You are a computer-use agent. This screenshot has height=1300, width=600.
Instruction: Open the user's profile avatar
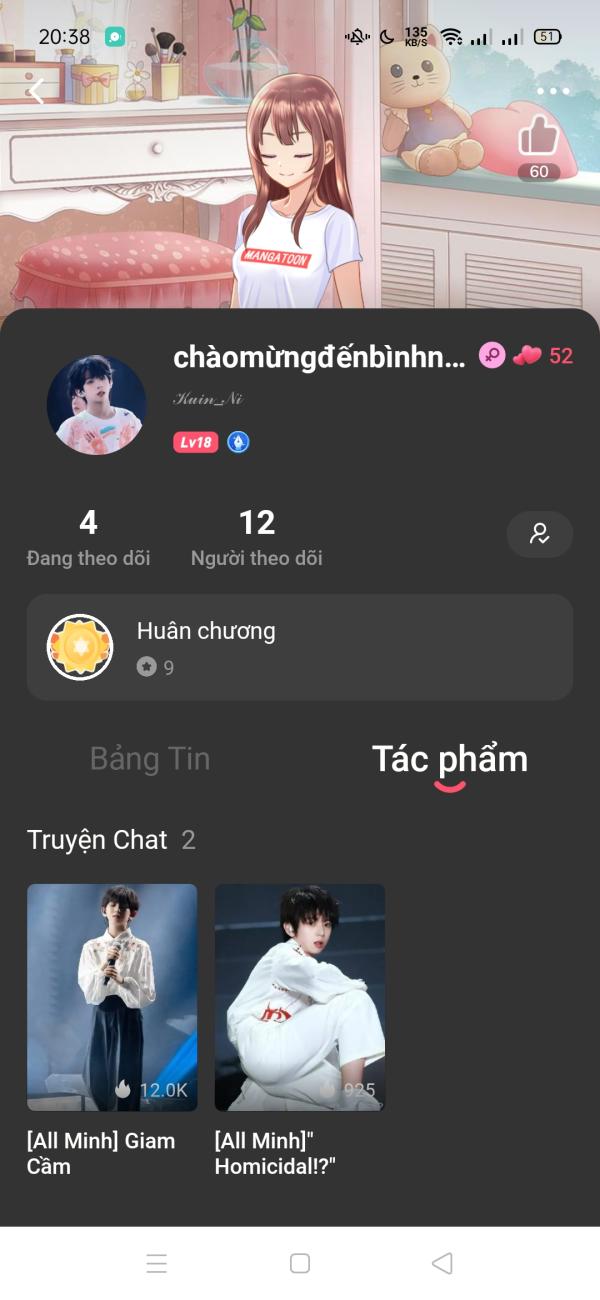(97, 405)
